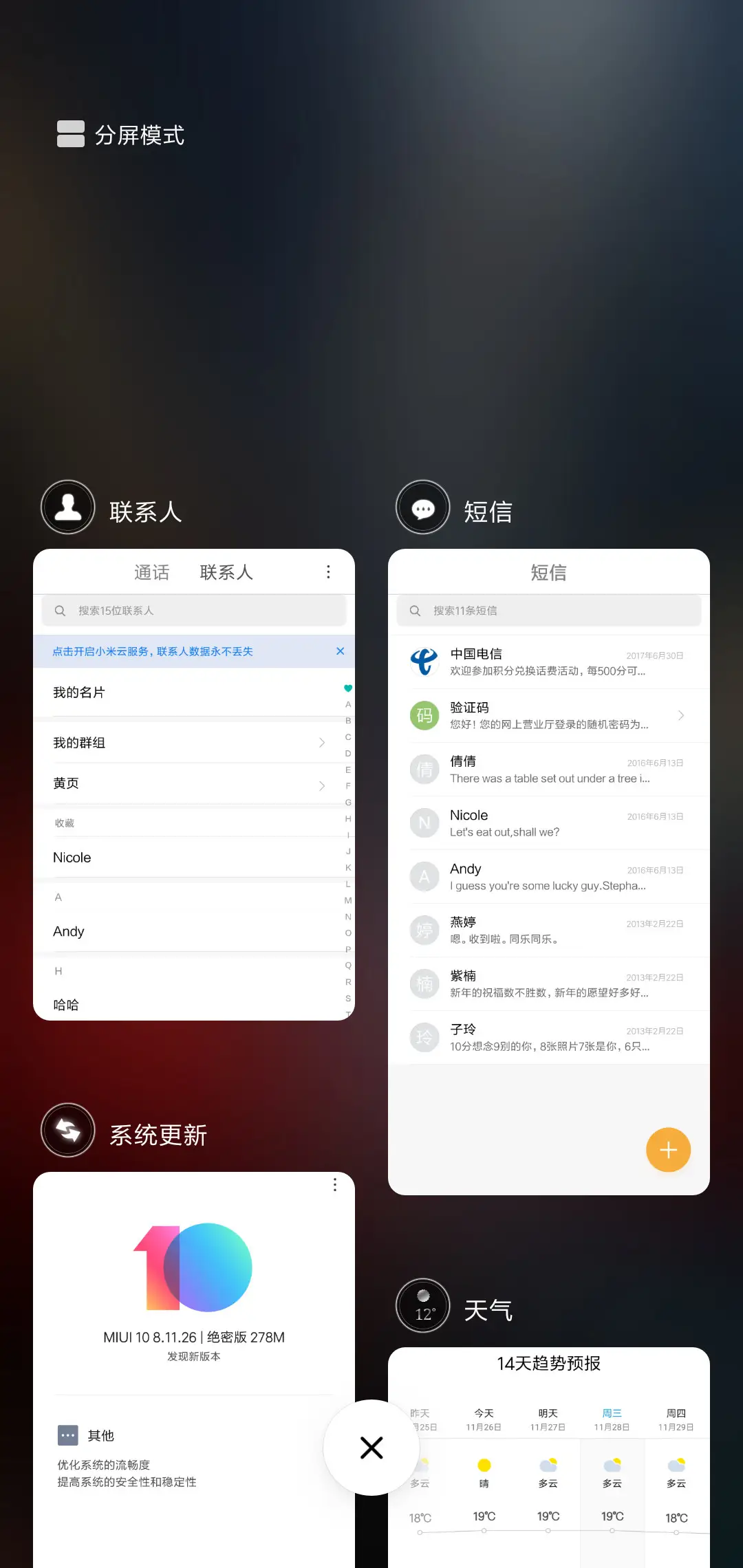Tap the 联系人 contacts app icon
The height and width of the screenshot is (1568, 743).
(67, 507)
